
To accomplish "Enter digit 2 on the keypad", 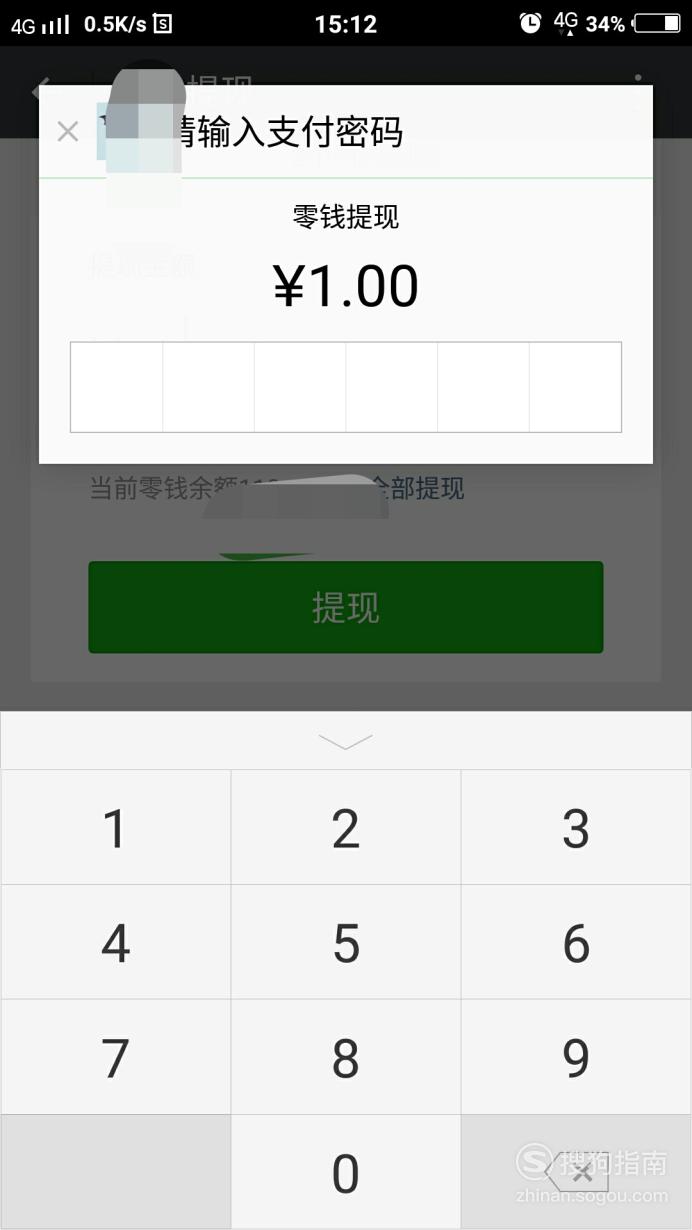I will [346, 828].
